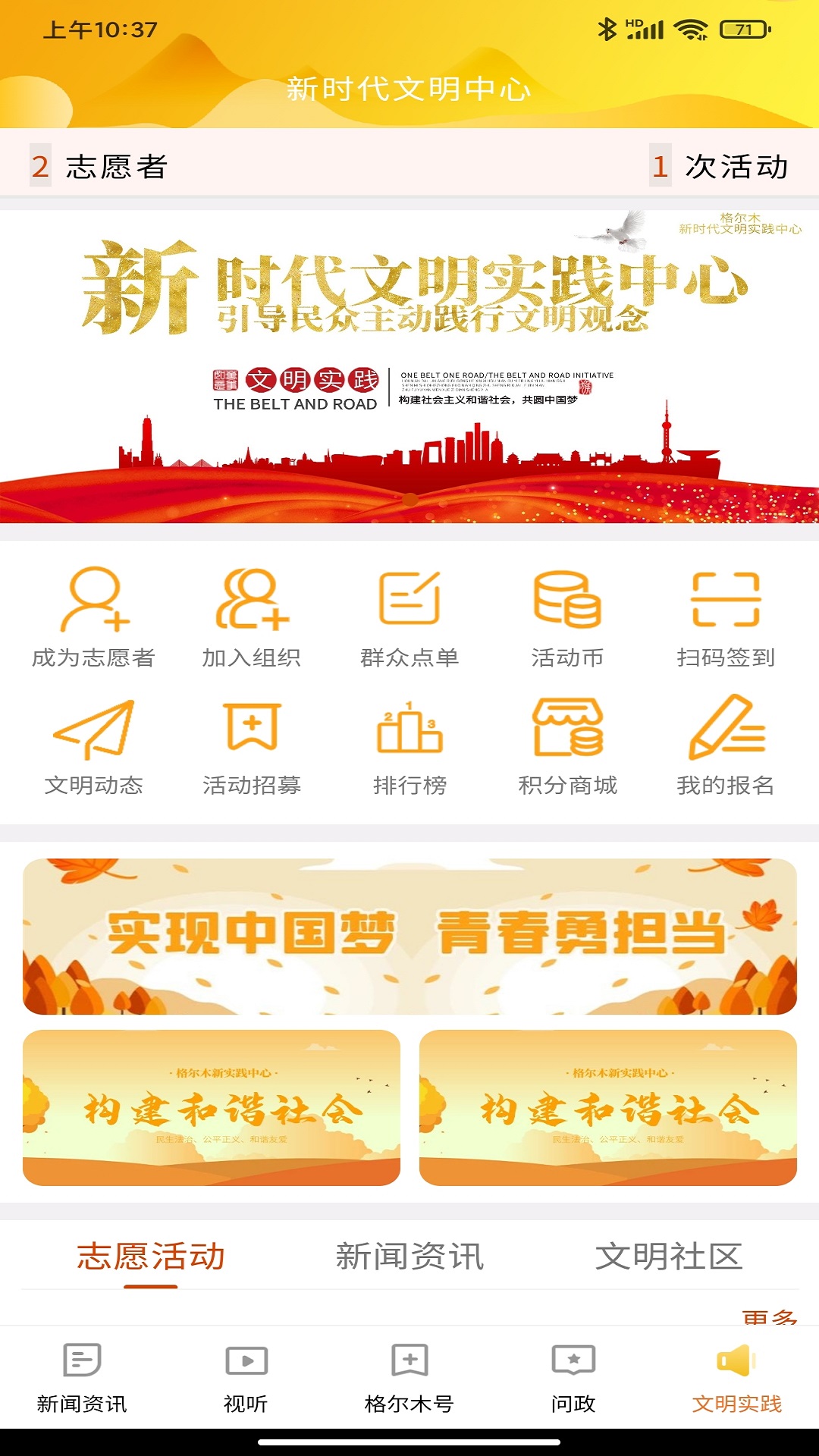
Task: Open the 实现中国梦 青春勇担当 banner
Action: click(409, 936)
